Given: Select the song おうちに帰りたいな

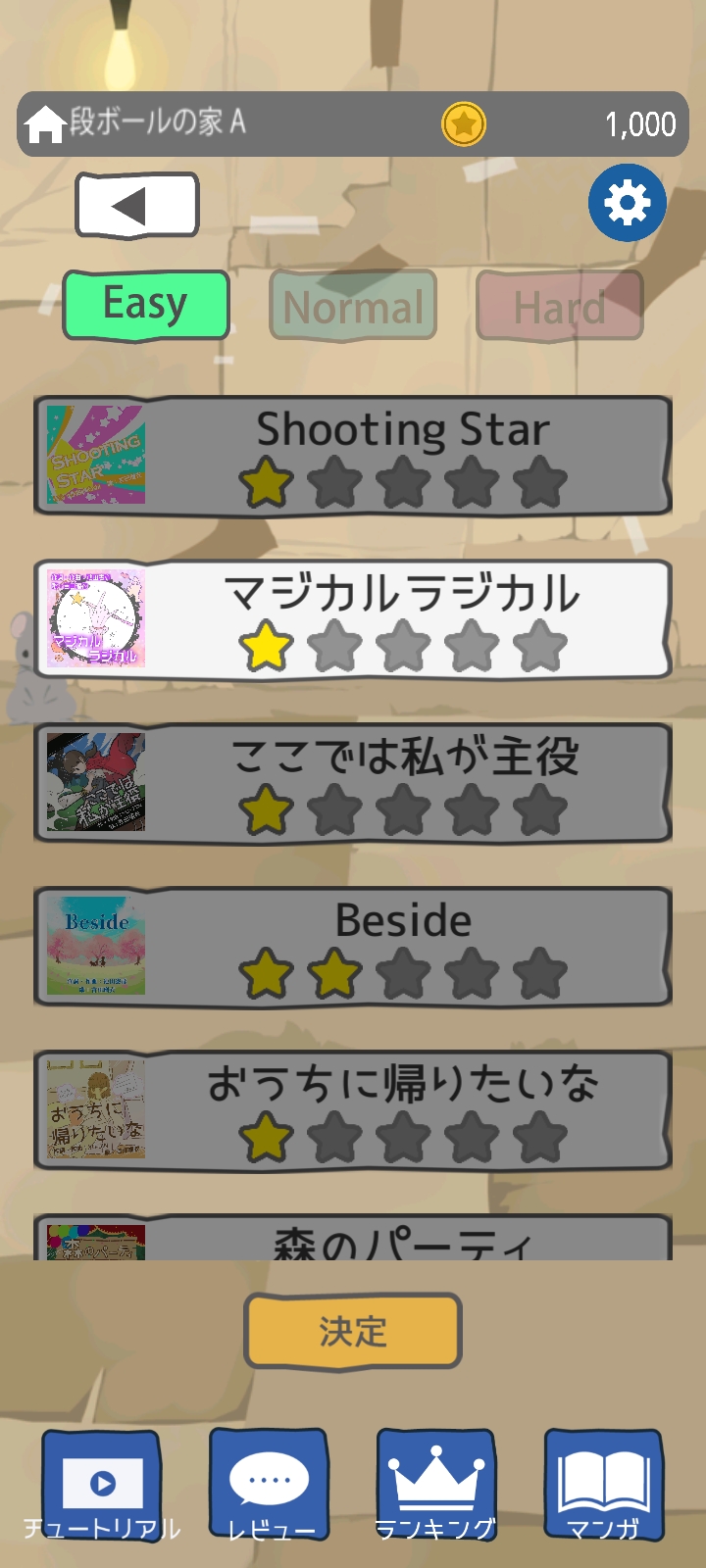Looking at the screenshot, I should pos(353,1110).
